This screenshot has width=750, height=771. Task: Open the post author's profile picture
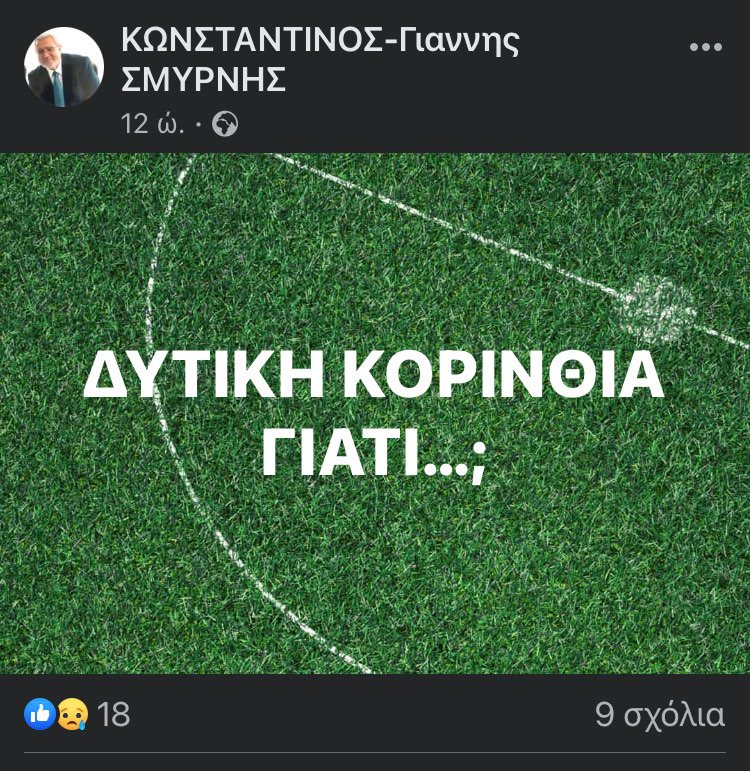coord(64,67)
